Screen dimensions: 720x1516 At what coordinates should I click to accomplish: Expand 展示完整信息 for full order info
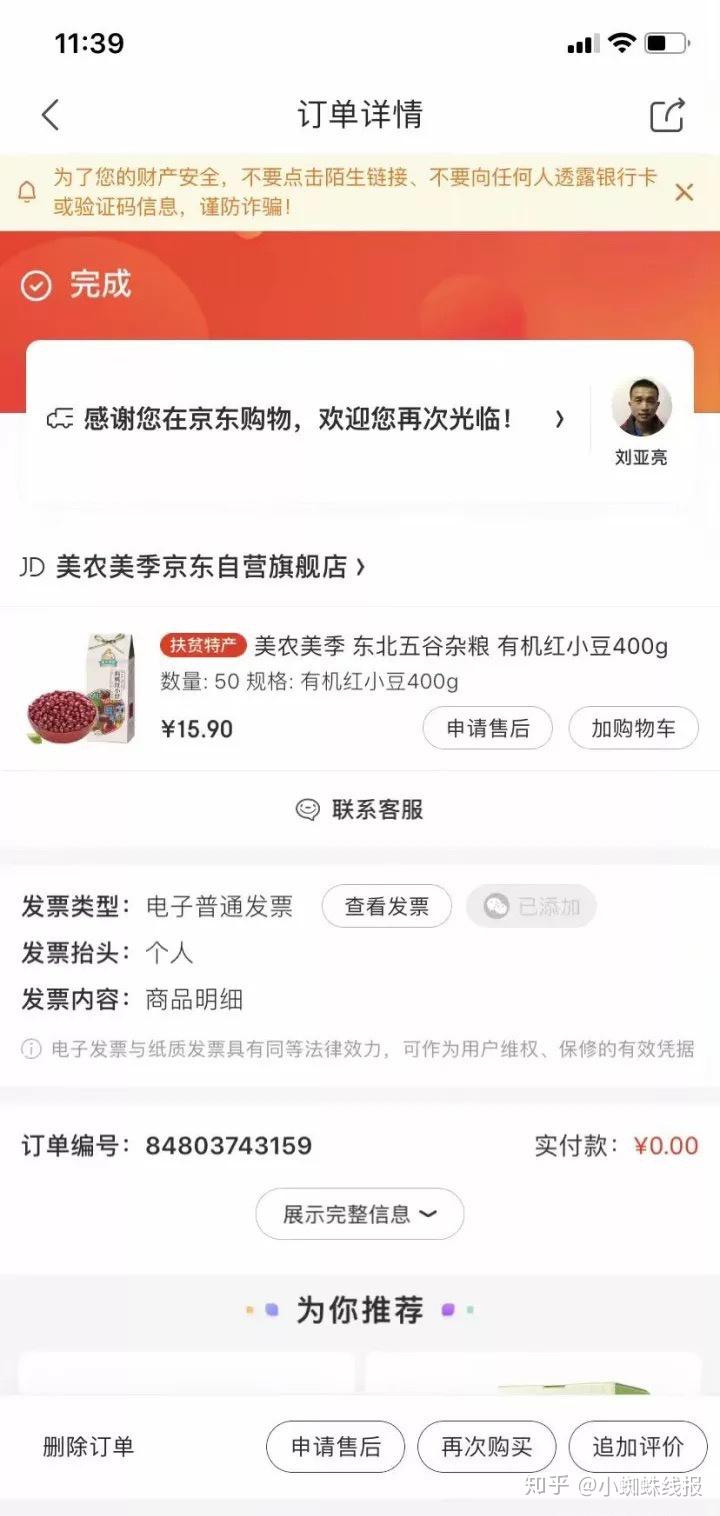[x=360, y=1214]
